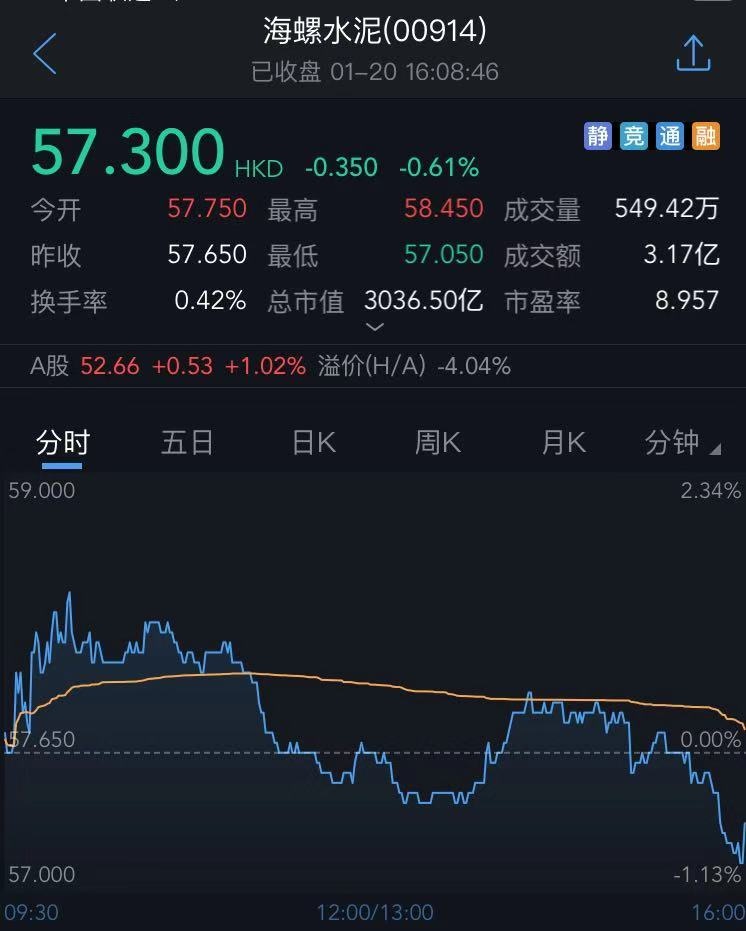Expand the stock details chevron under 总市值
The image size is (746, 931).
374,327
